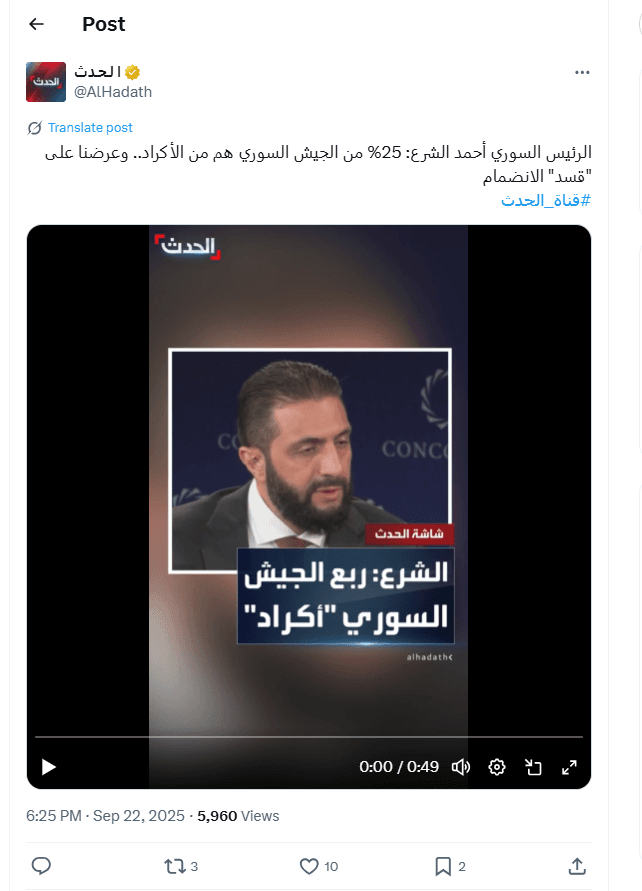
Task: Open the @AlHadath handle
Action: click(x=113, y=92)
